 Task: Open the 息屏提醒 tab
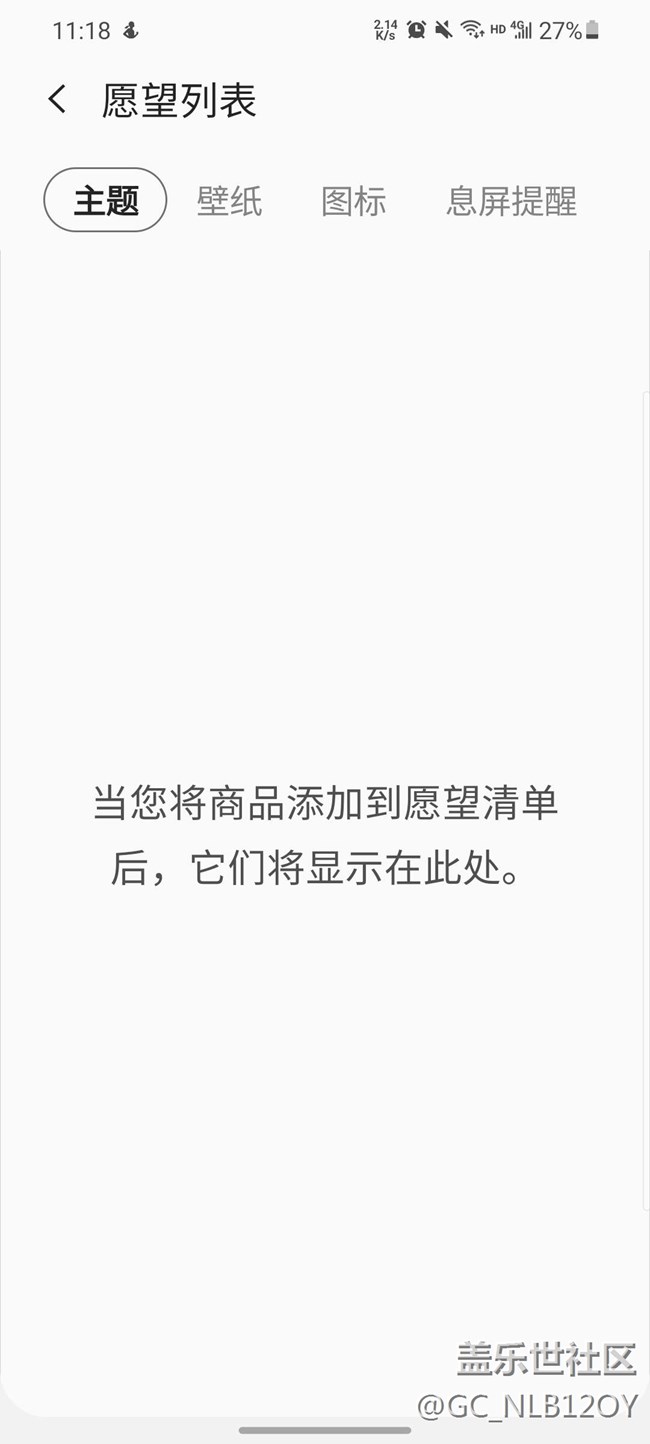pyautogui.click(x=511, y=201)
